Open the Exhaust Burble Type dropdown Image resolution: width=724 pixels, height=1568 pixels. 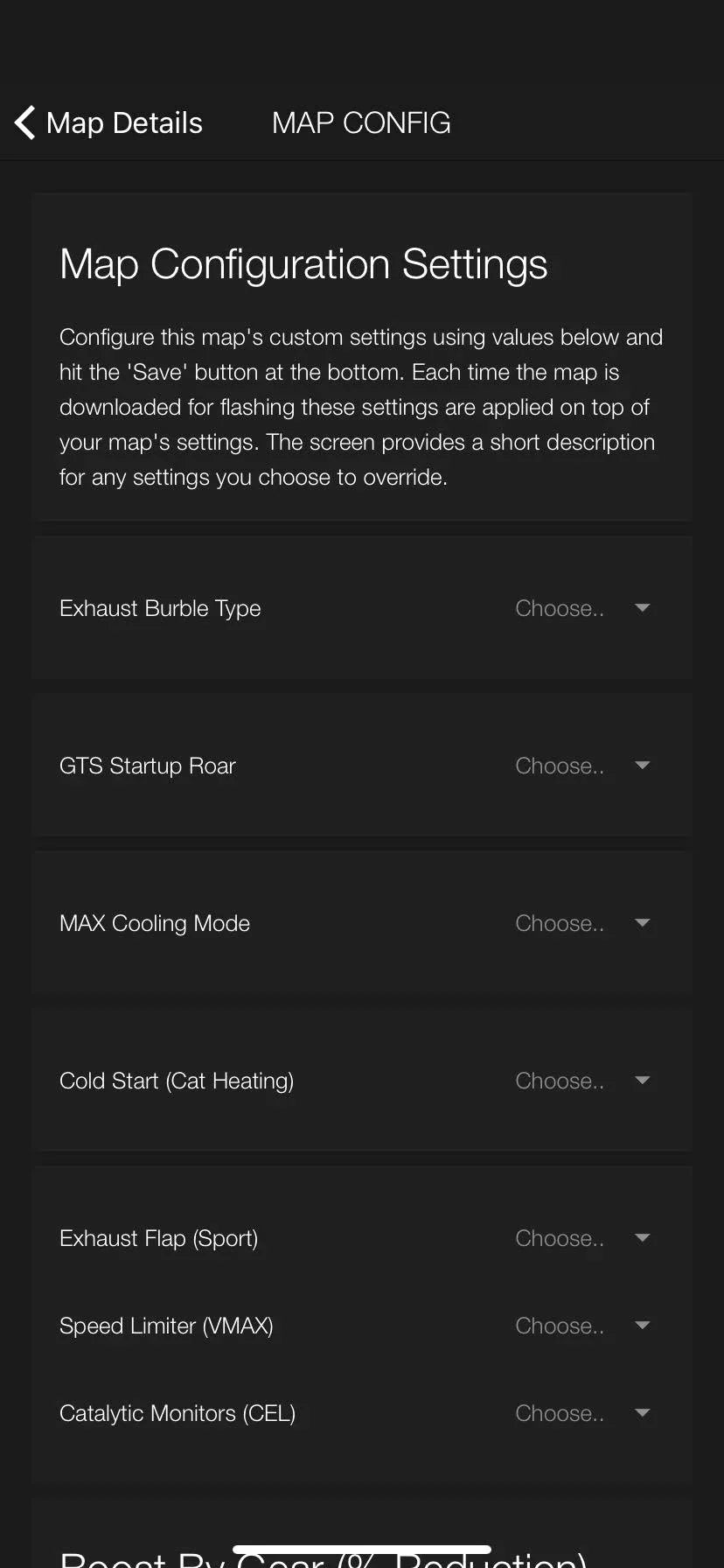pyautogui.click(x=581, y=608)
